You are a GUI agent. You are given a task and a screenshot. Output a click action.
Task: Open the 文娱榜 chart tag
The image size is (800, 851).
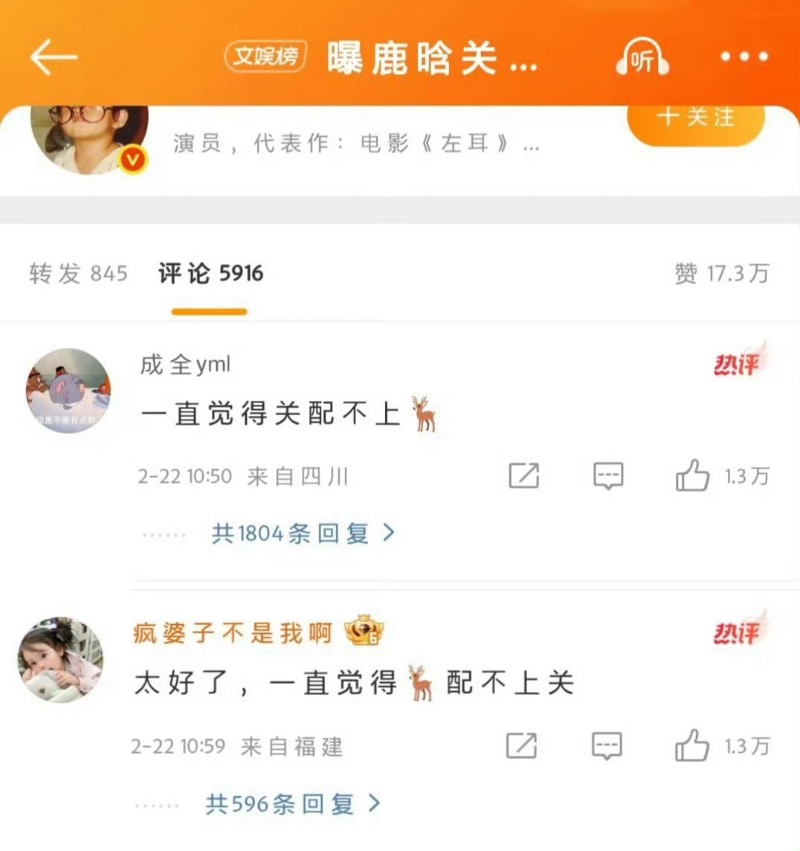265,58
